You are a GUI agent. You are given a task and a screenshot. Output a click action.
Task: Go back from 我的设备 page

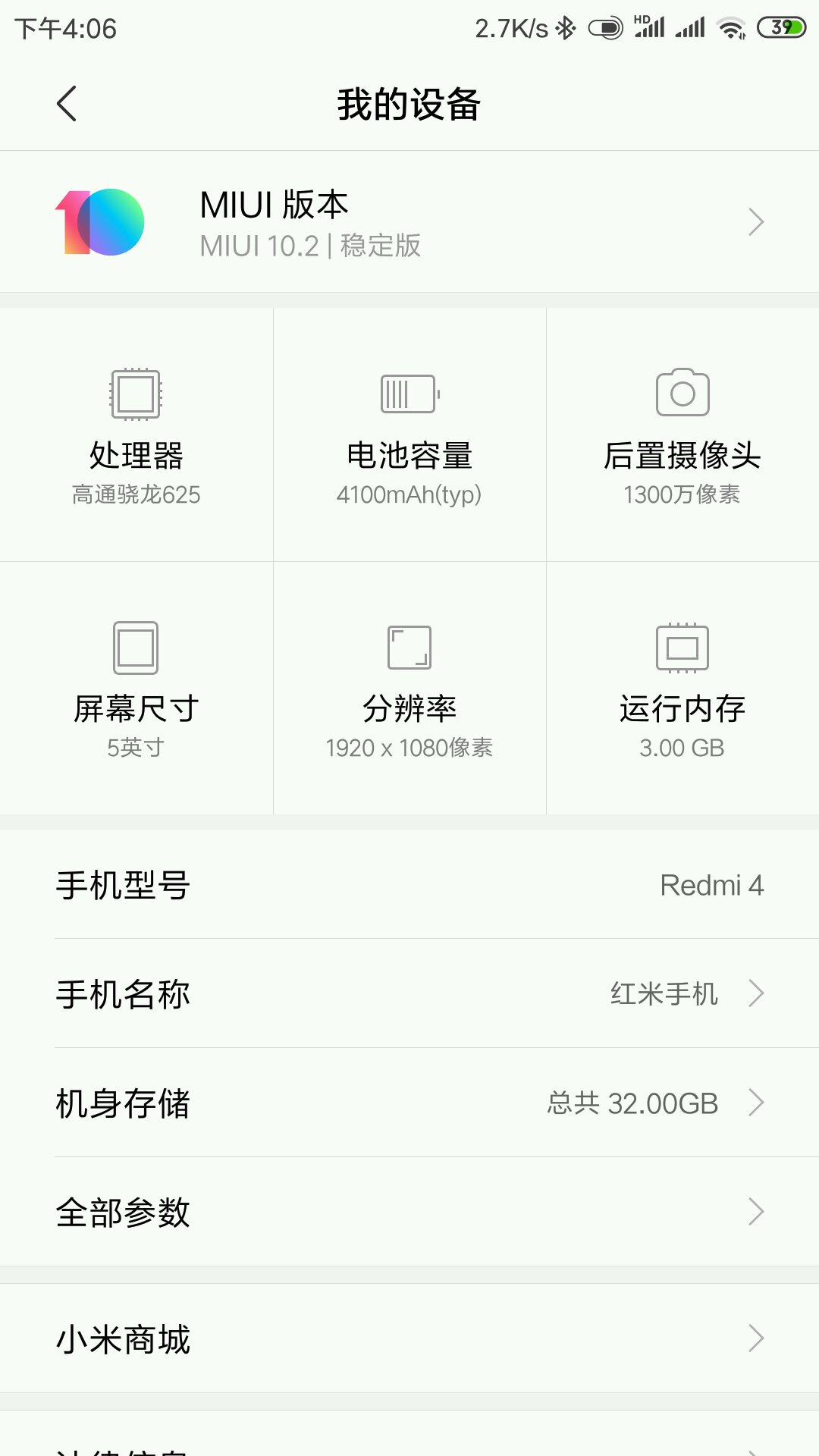click(x=67, y=104)
